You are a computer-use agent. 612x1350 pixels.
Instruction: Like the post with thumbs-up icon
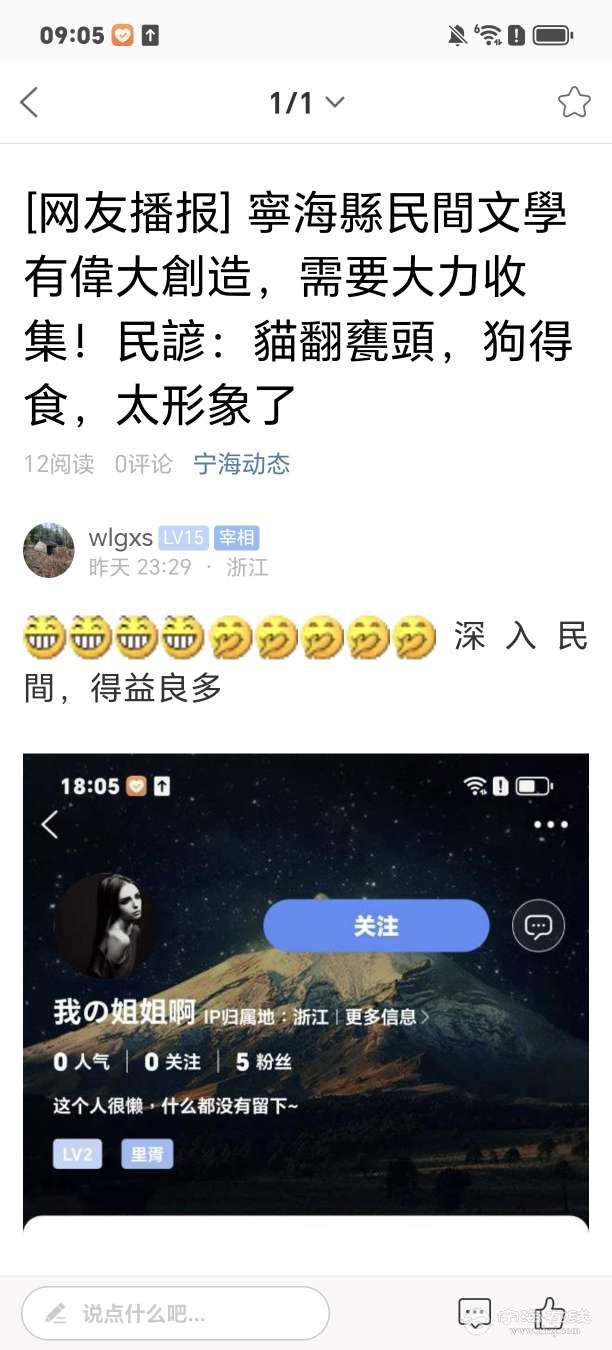(x=549, y=1312)
